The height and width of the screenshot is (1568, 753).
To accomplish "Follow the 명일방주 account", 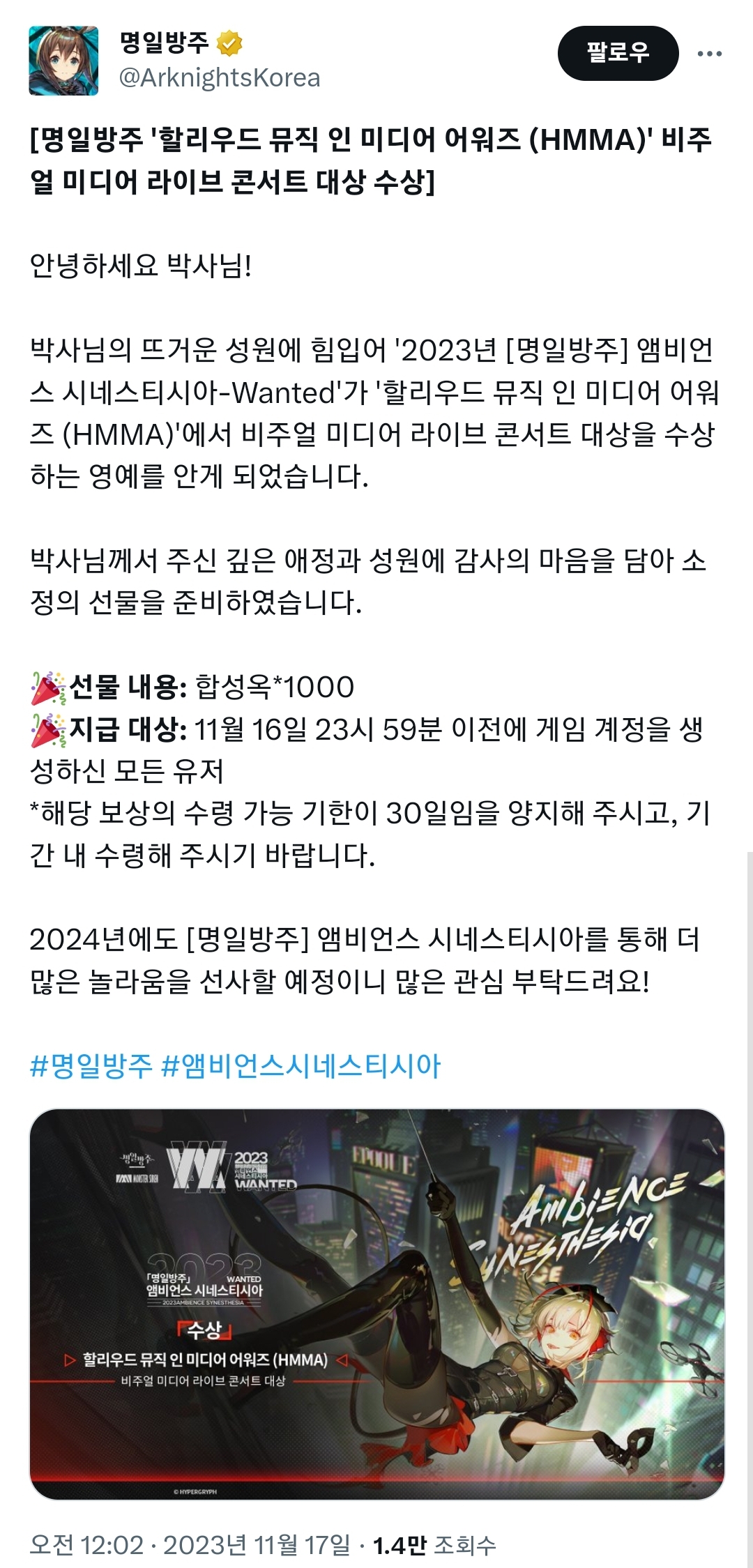I will (618, 53).
